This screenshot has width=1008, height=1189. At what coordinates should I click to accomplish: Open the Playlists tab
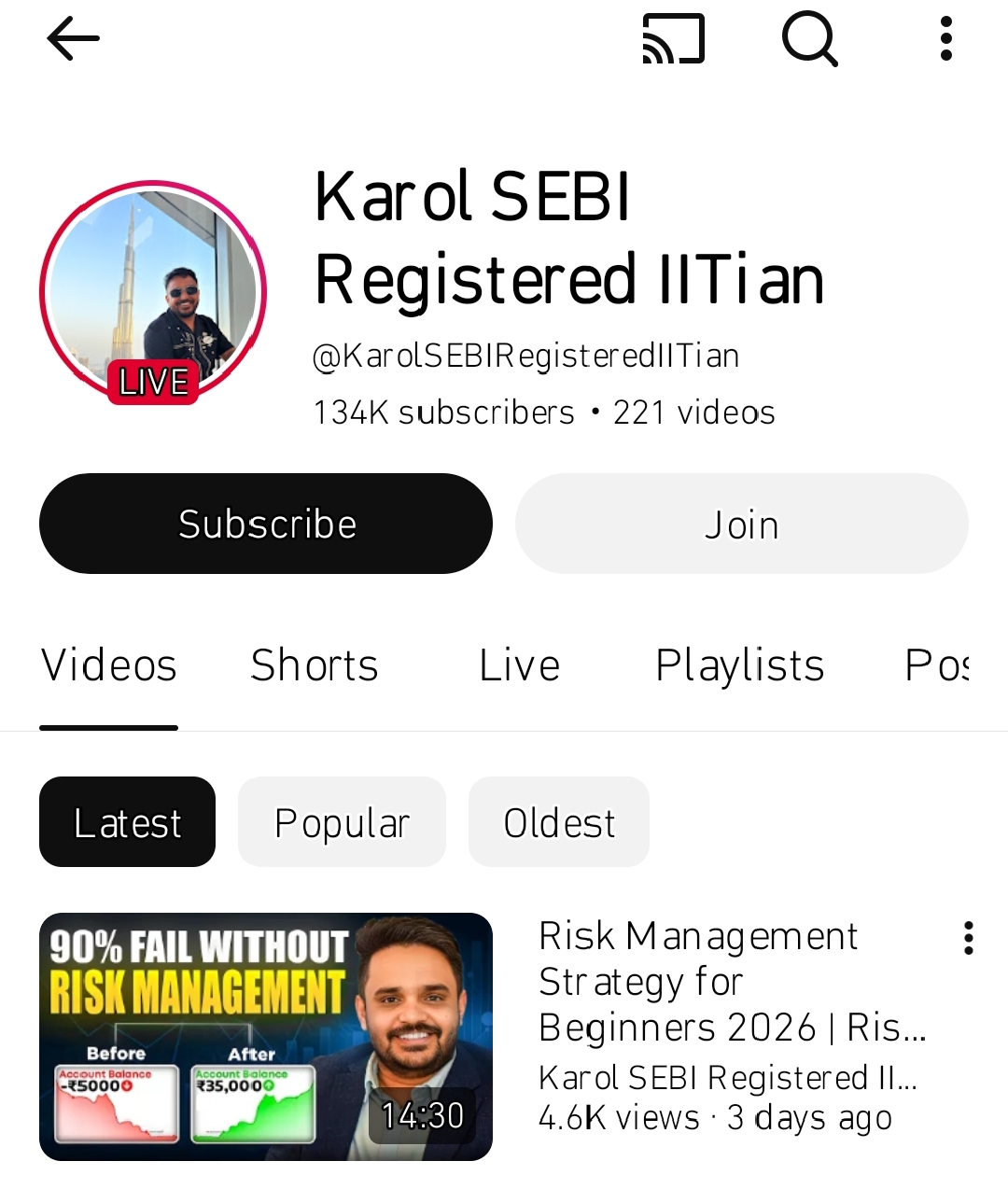coord(739,665)
